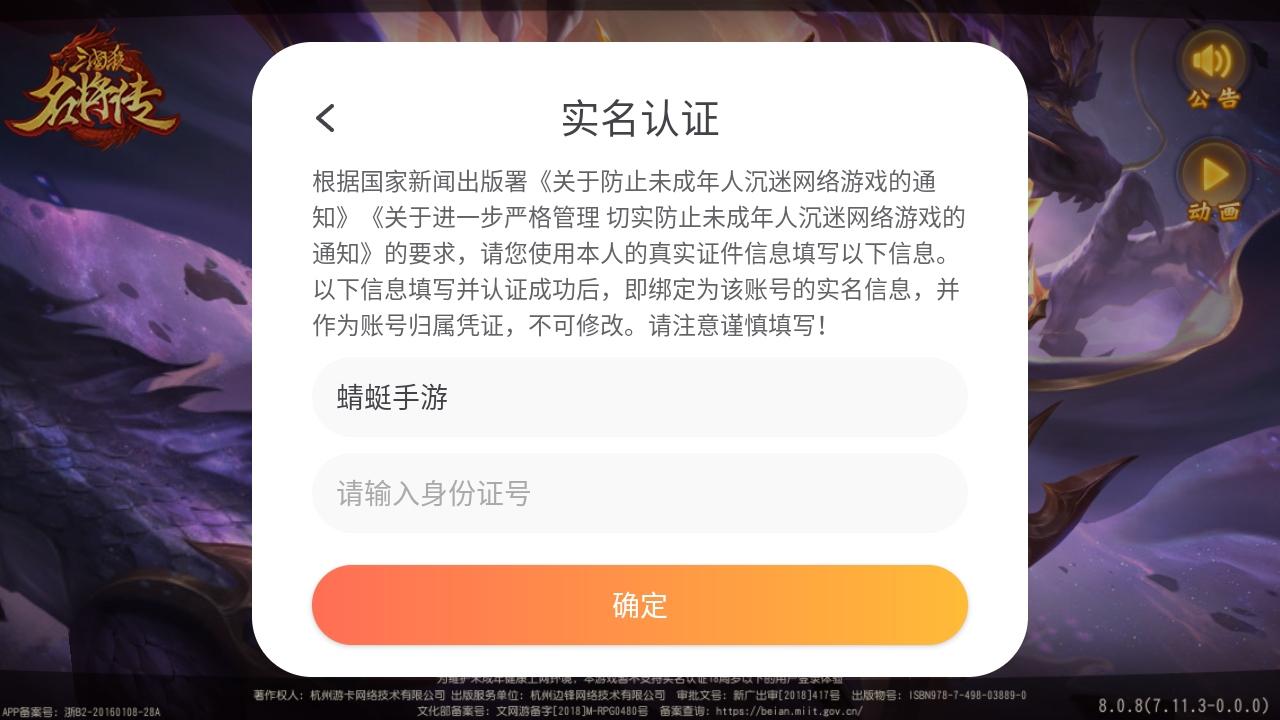The width and height of the screenshot is (1280, 720).
Task: Focus the 请输入身份证号 ID number field
Action: [639, 493]
